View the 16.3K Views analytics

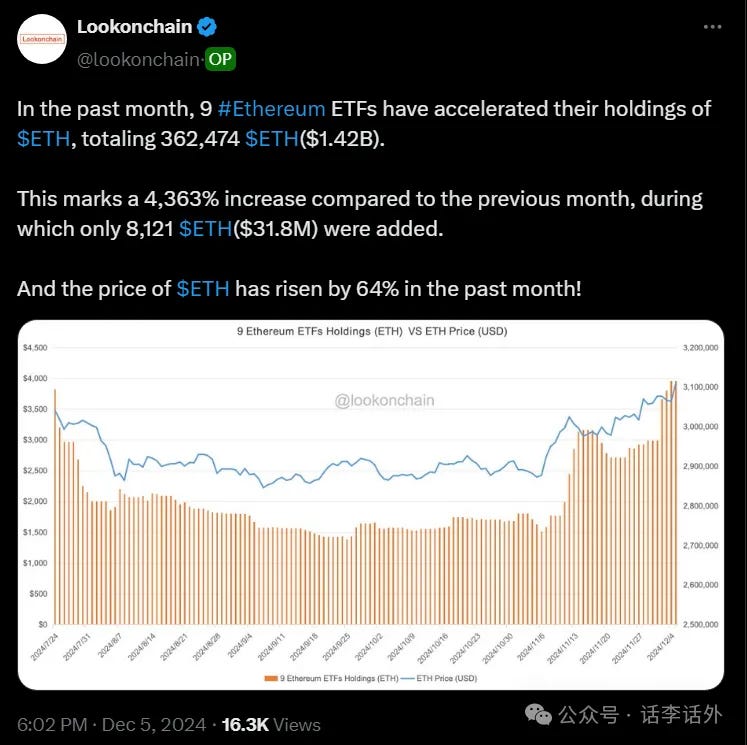pyautogui.click(x=271, y=725)
